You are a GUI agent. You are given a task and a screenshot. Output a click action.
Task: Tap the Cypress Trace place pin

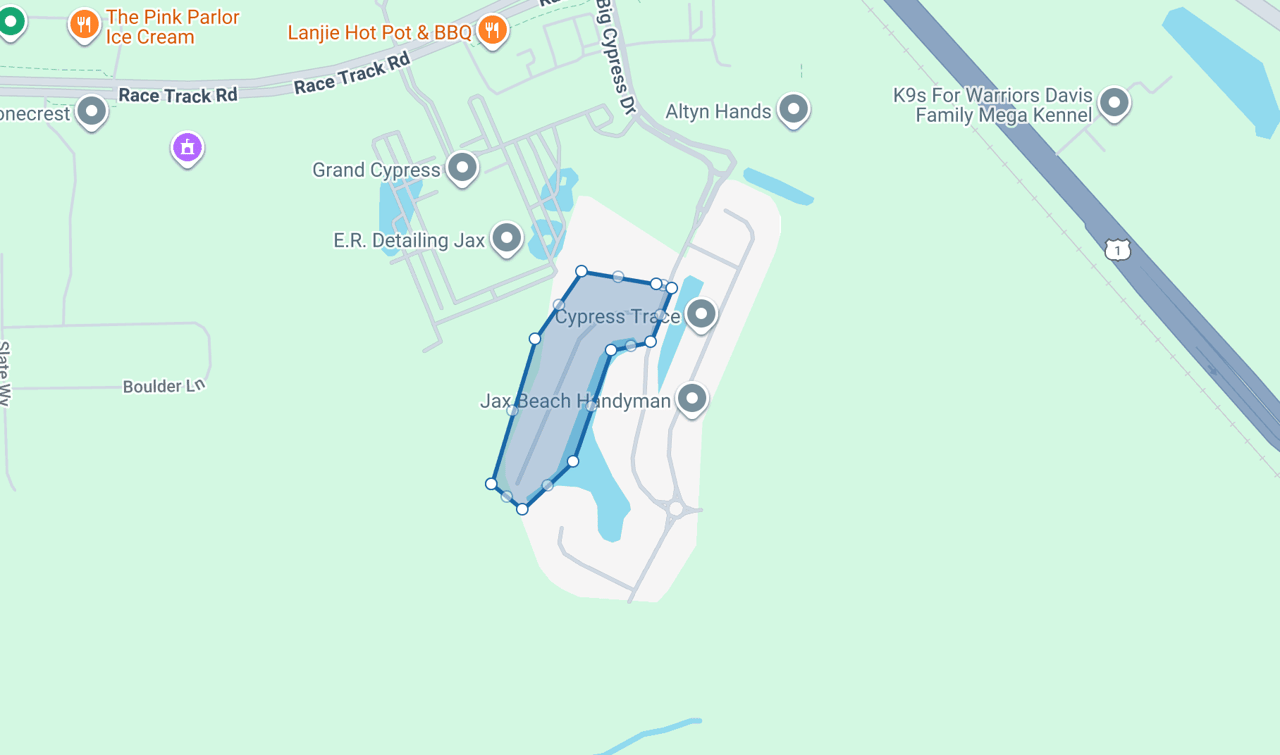coord(701,314)
